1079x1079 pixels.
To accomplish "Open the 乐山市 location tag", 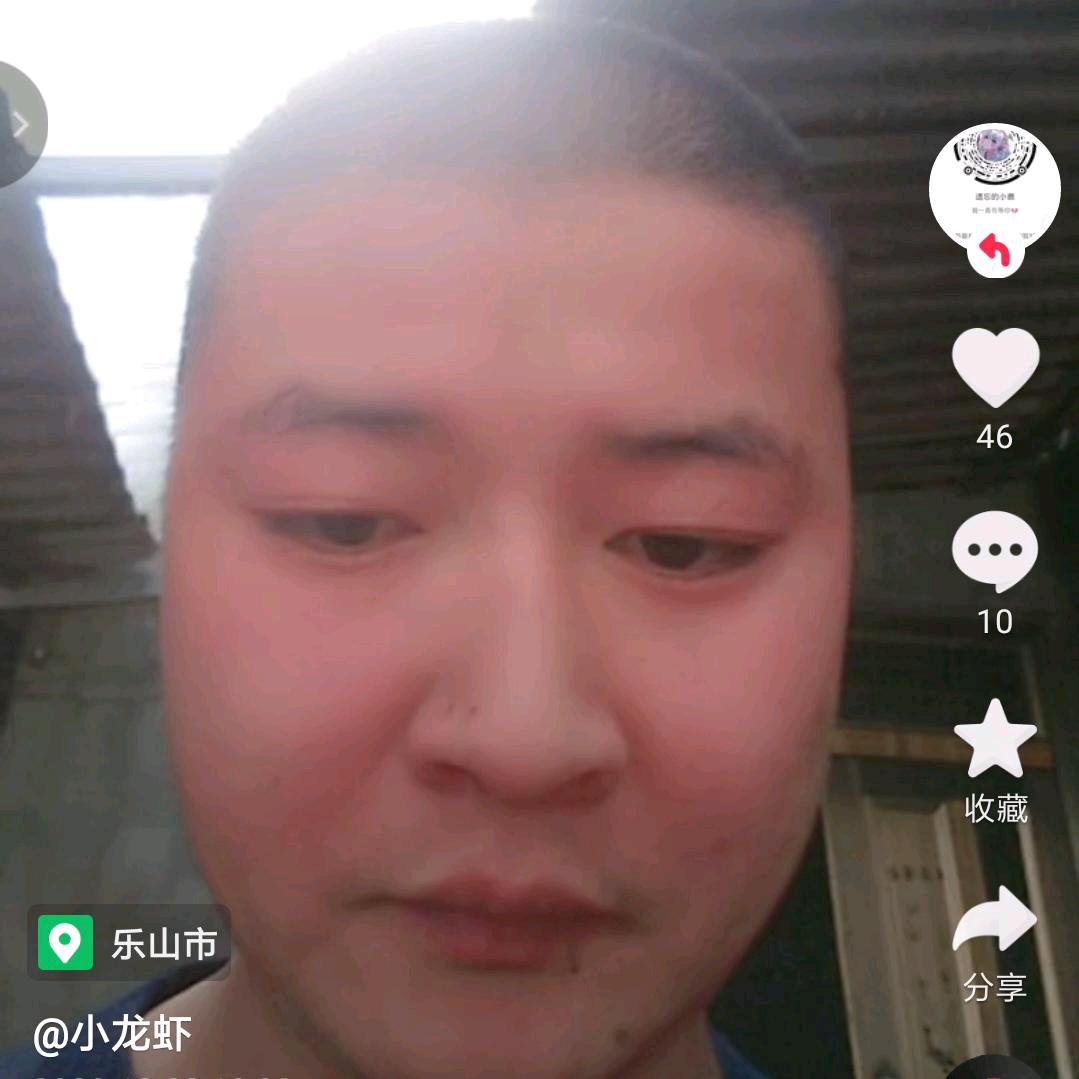I will pyautogui.click(x=128, y=943).
